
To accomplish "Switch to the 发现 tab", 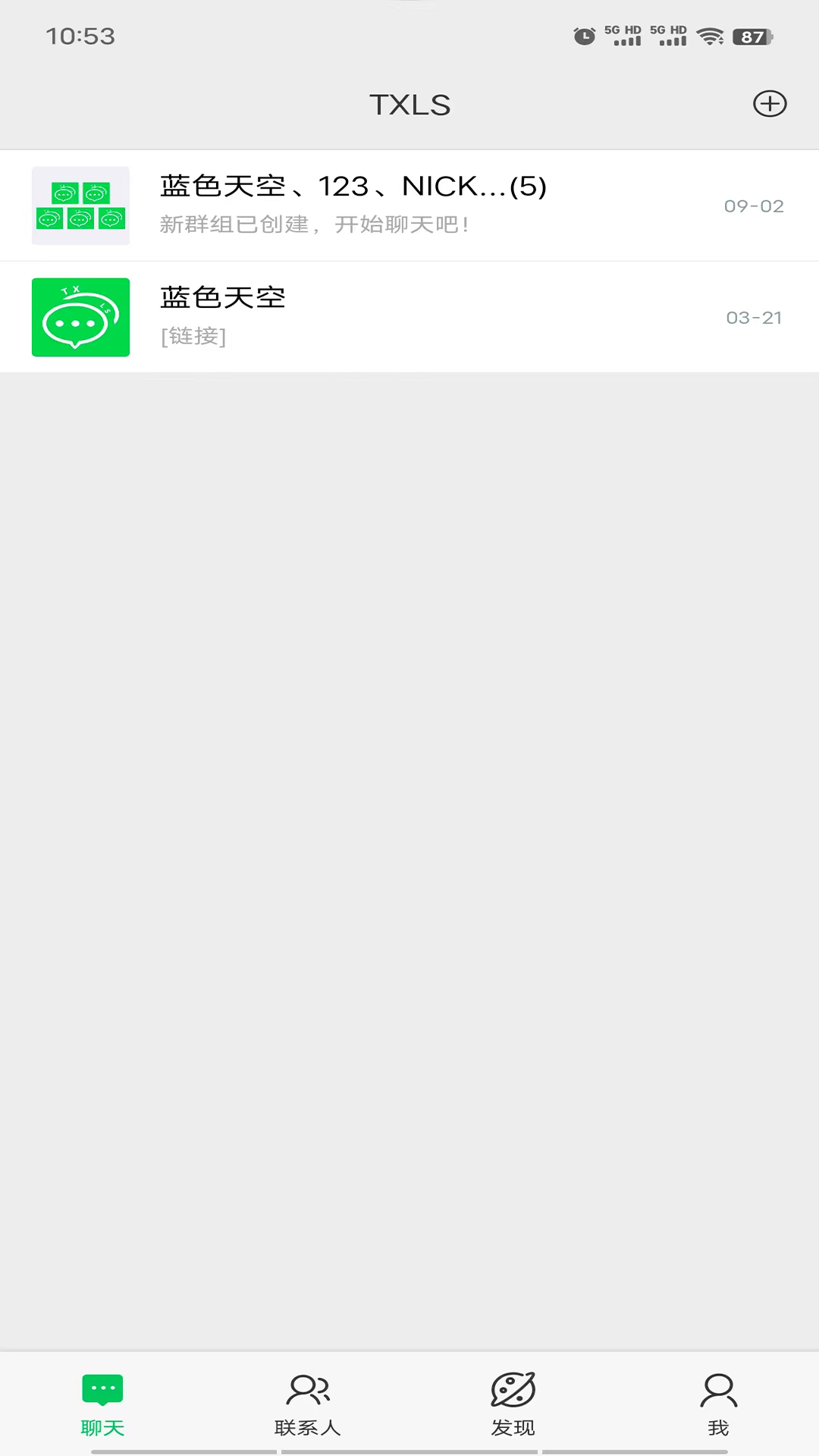I will 513,1404.
